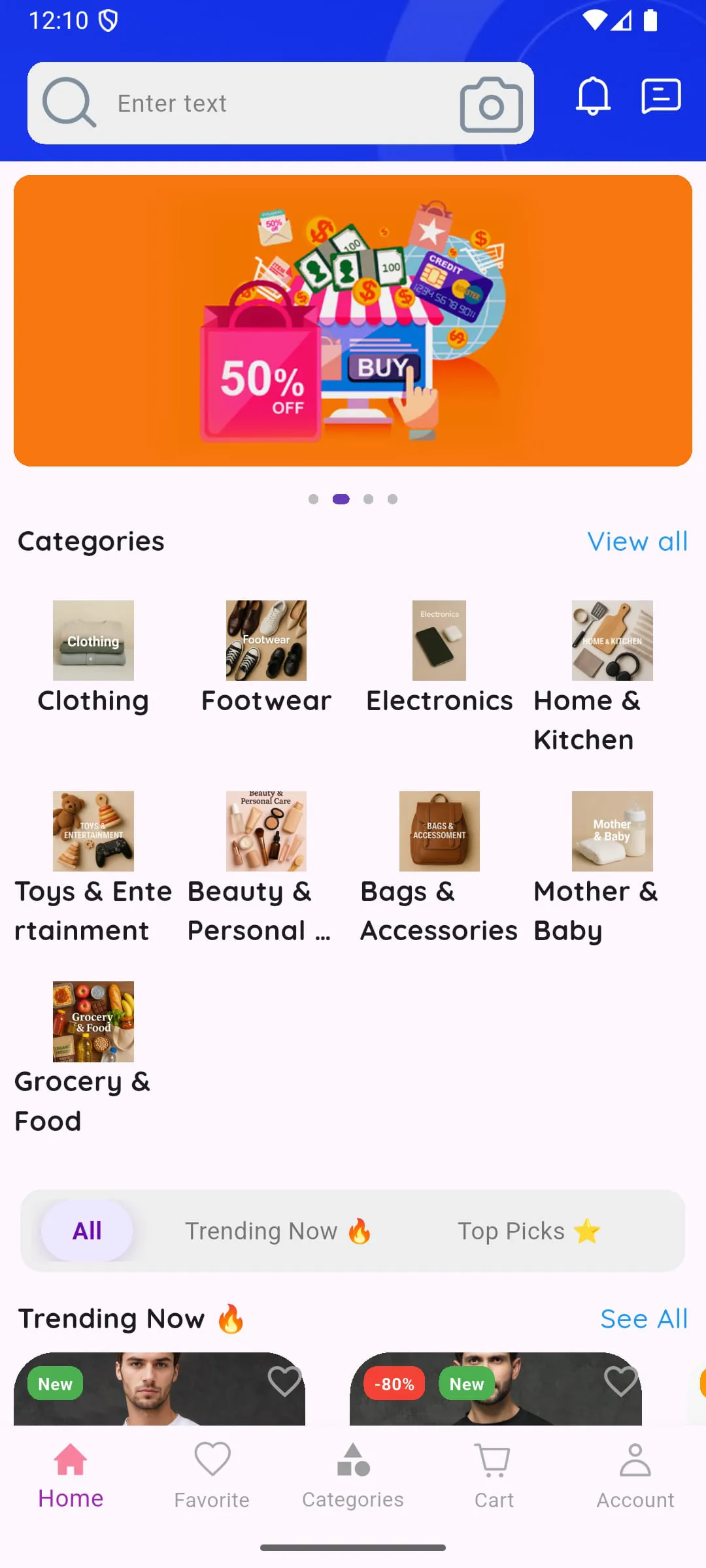Screen dimensions: 706x1568
Task: Switch to the Top Picks filter
Action: (528, 1231)
